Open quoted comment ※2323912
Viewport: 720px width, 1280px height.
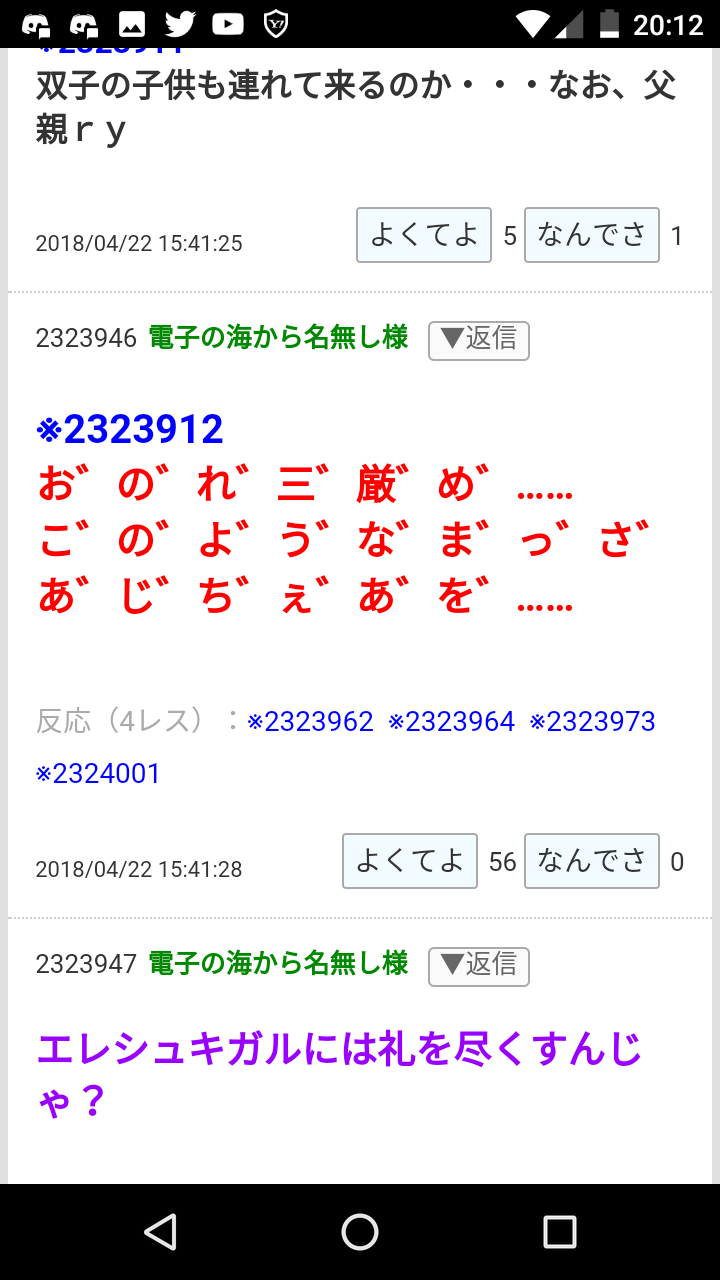click(130, 429)
